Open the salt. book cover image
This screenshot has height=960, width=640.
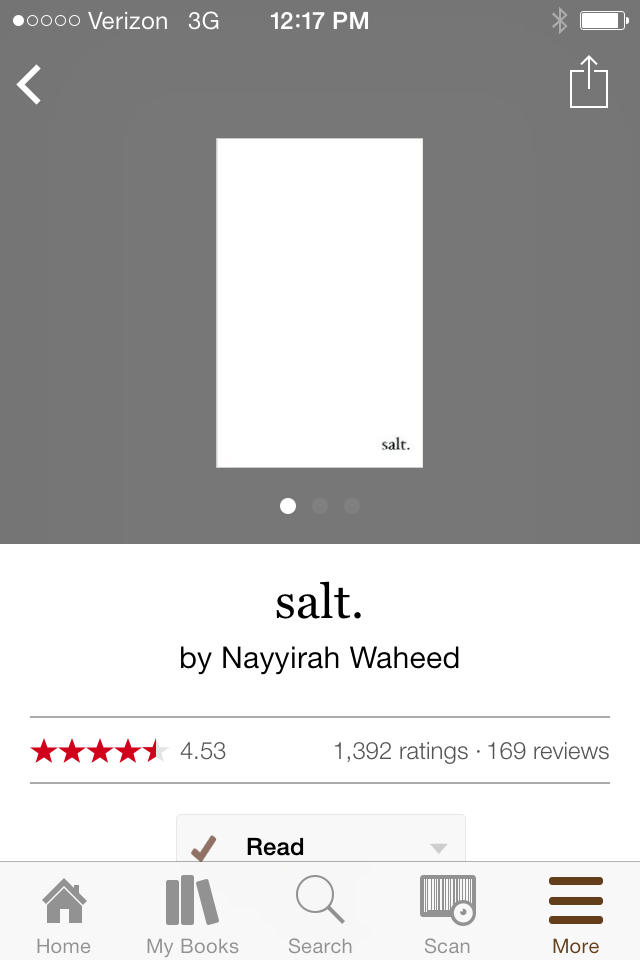319,302
